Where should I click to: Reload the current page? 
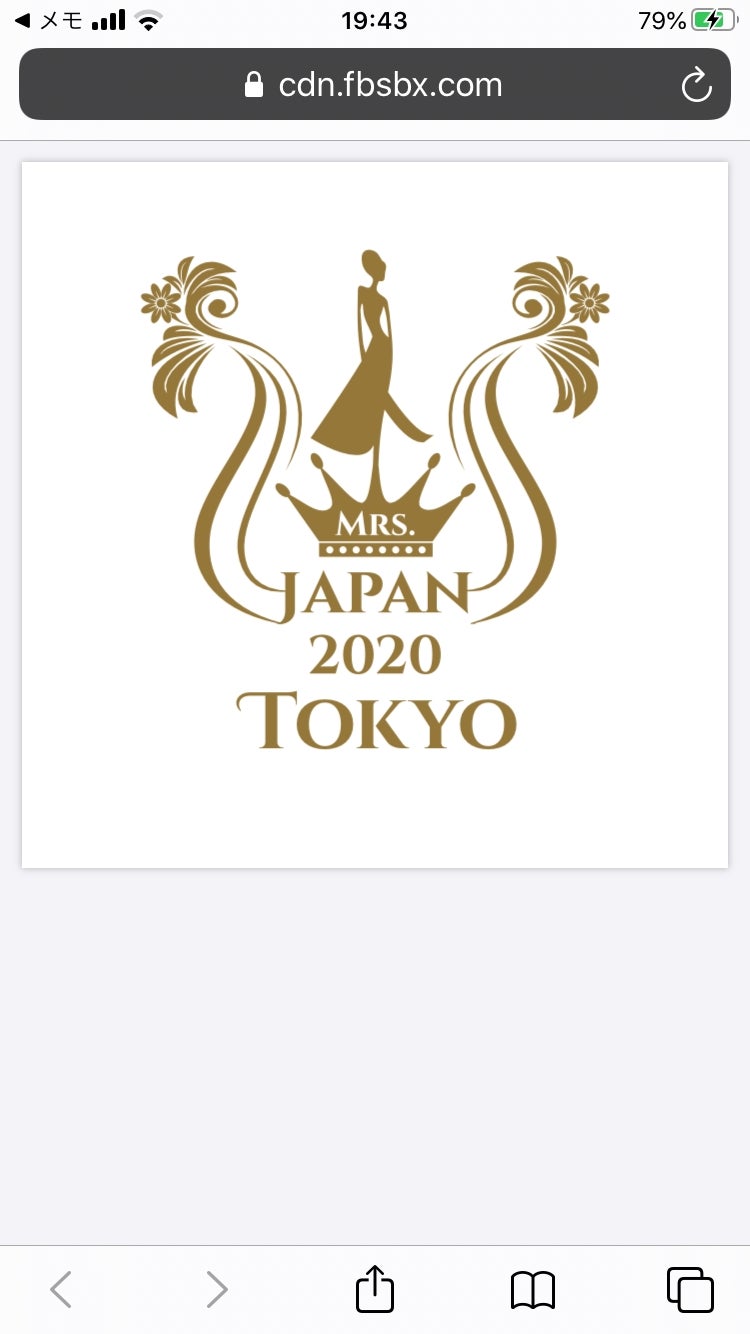tap(696, 86)
